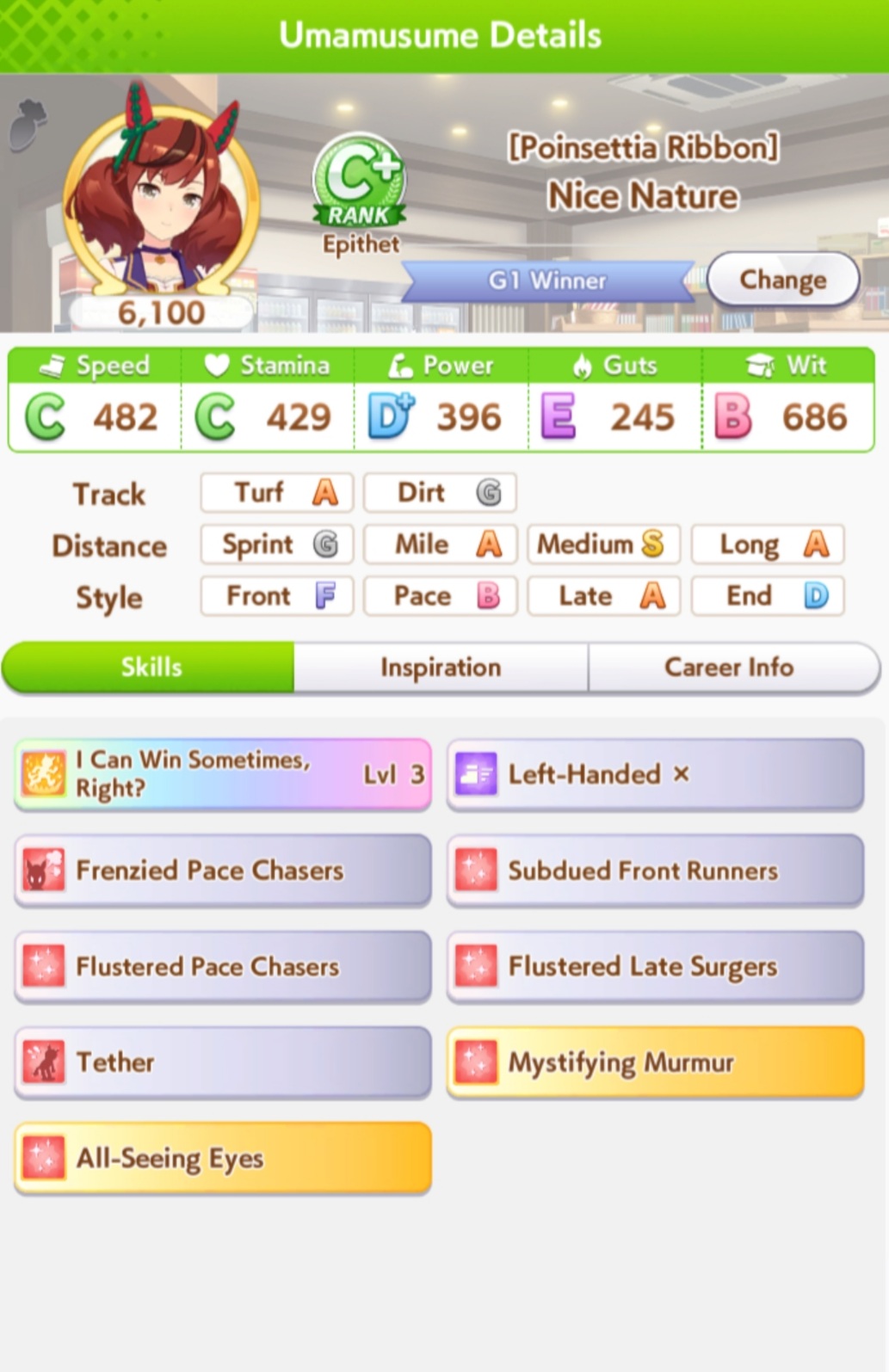Viewport: 889px width, 1372px height.
Task: View the Tether skill details
Action: [x=223, y=1062]
